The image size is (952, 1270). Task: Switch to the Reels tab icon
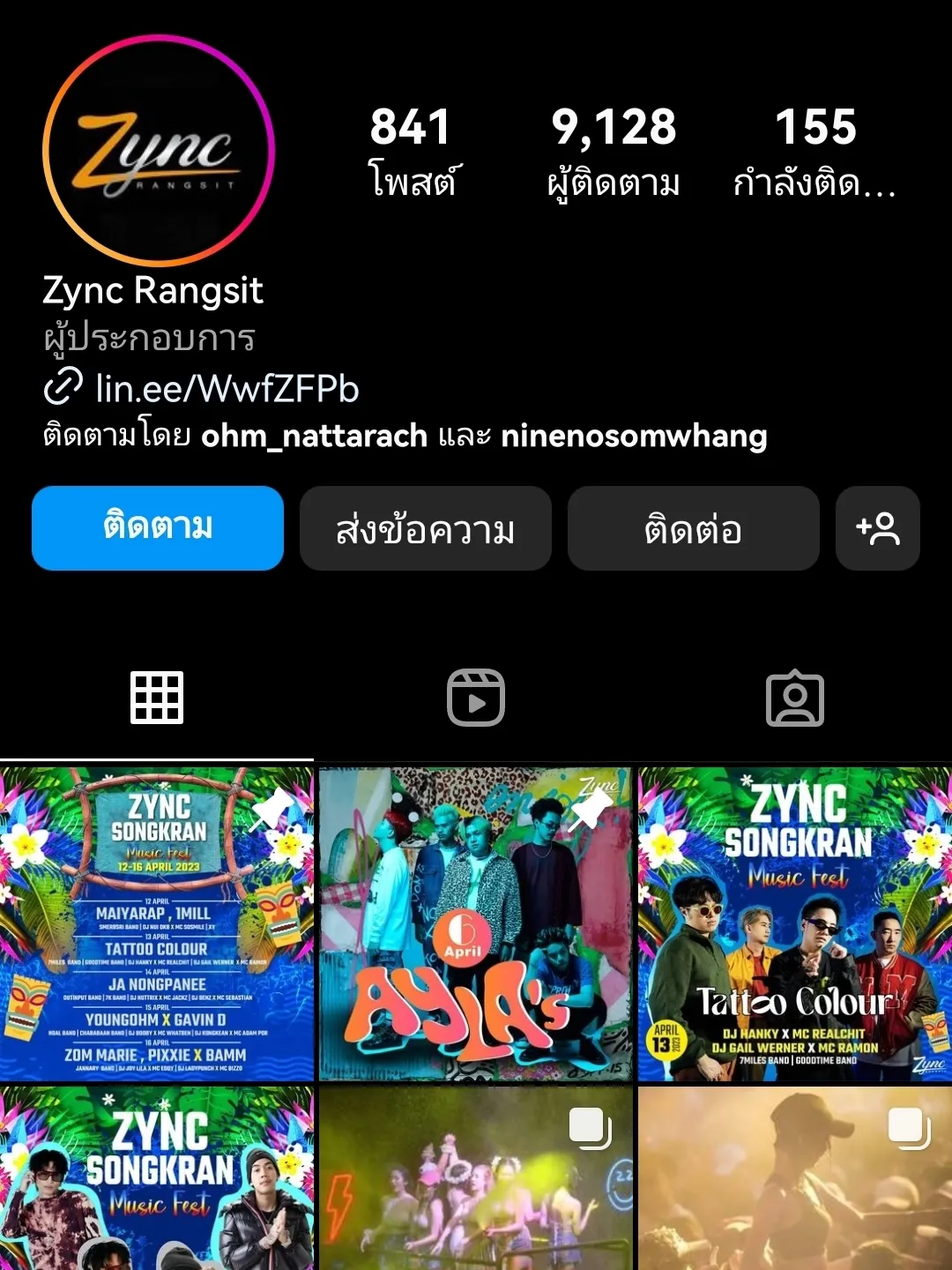(476, 697)
